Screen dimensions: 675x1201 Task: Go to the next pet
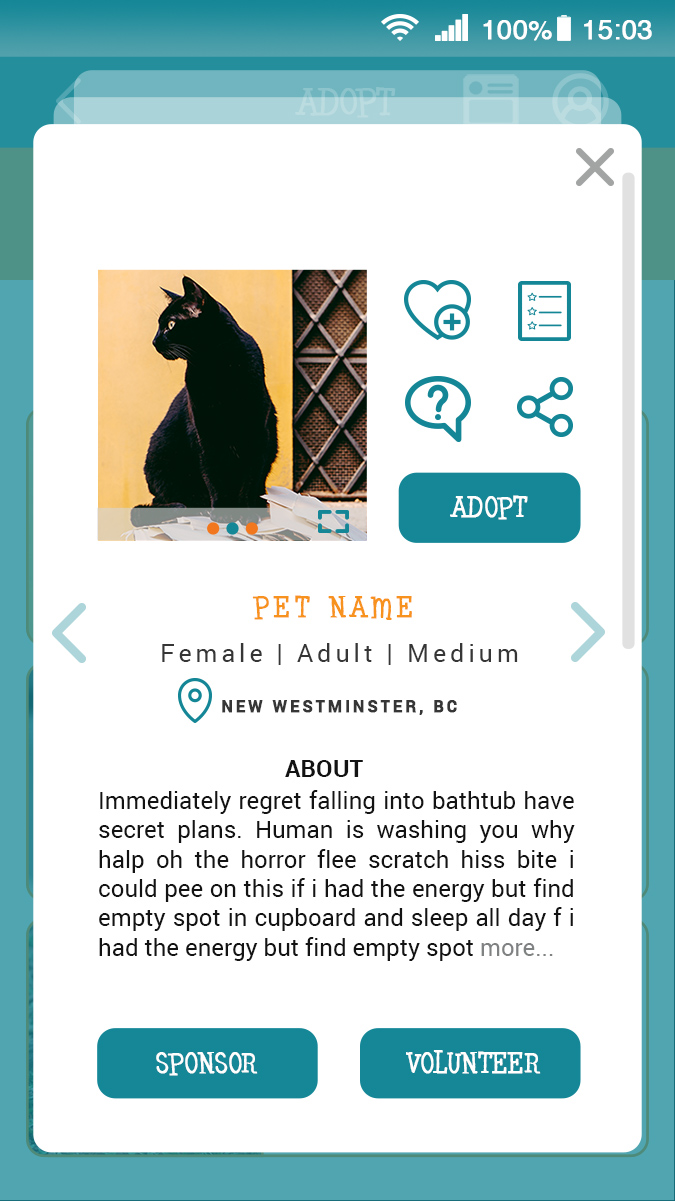click(588, 632)
